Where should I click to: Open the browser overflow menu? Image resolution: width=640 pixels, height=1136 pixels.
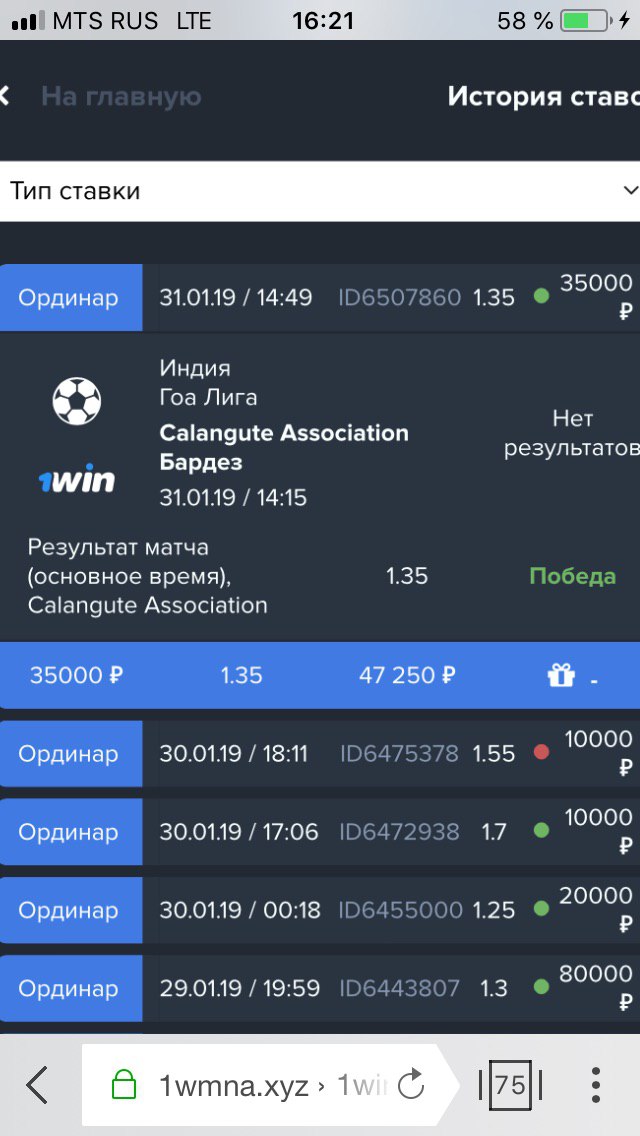(596, 1085)
